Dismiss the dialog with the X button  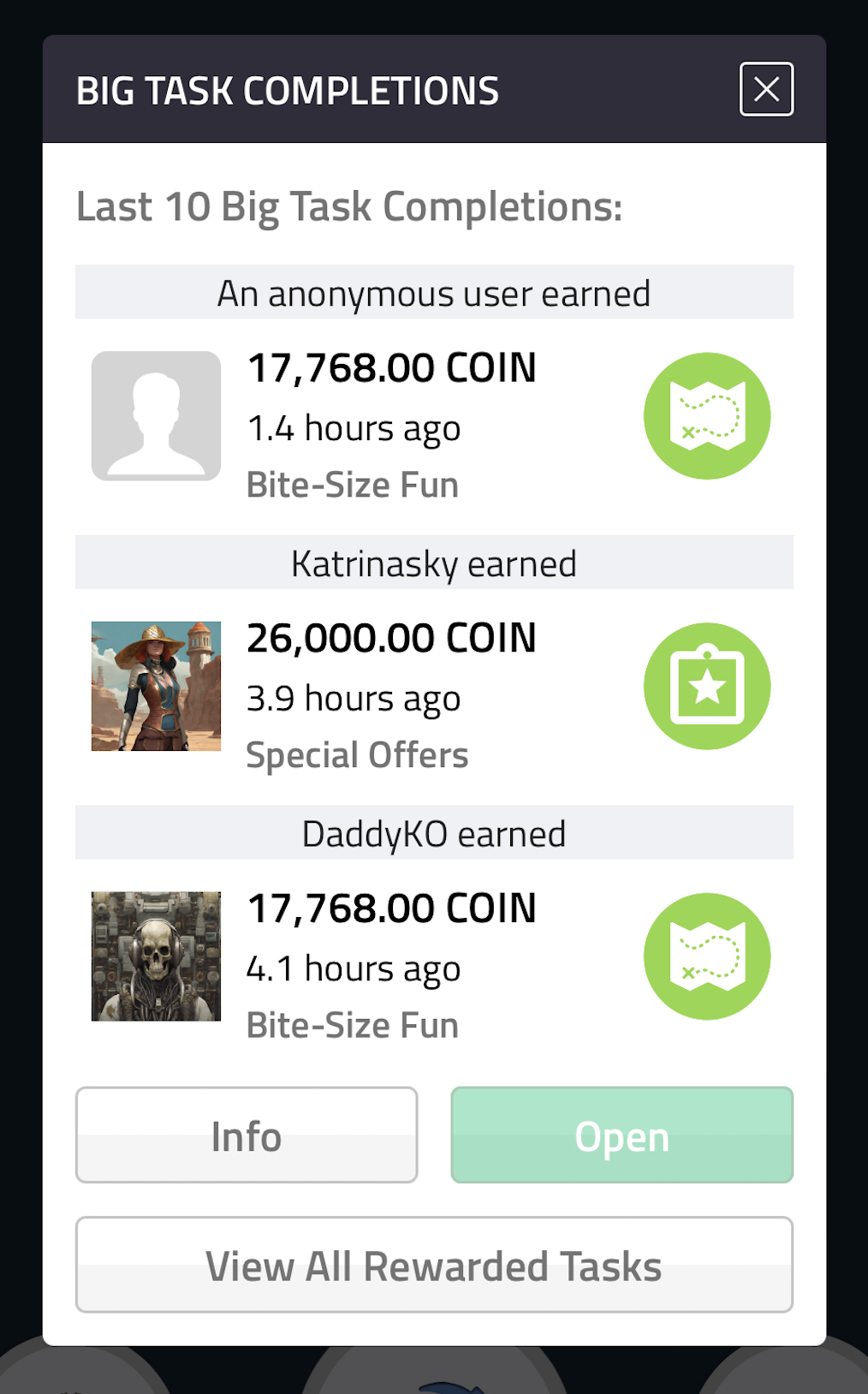[x=765, y=88]
